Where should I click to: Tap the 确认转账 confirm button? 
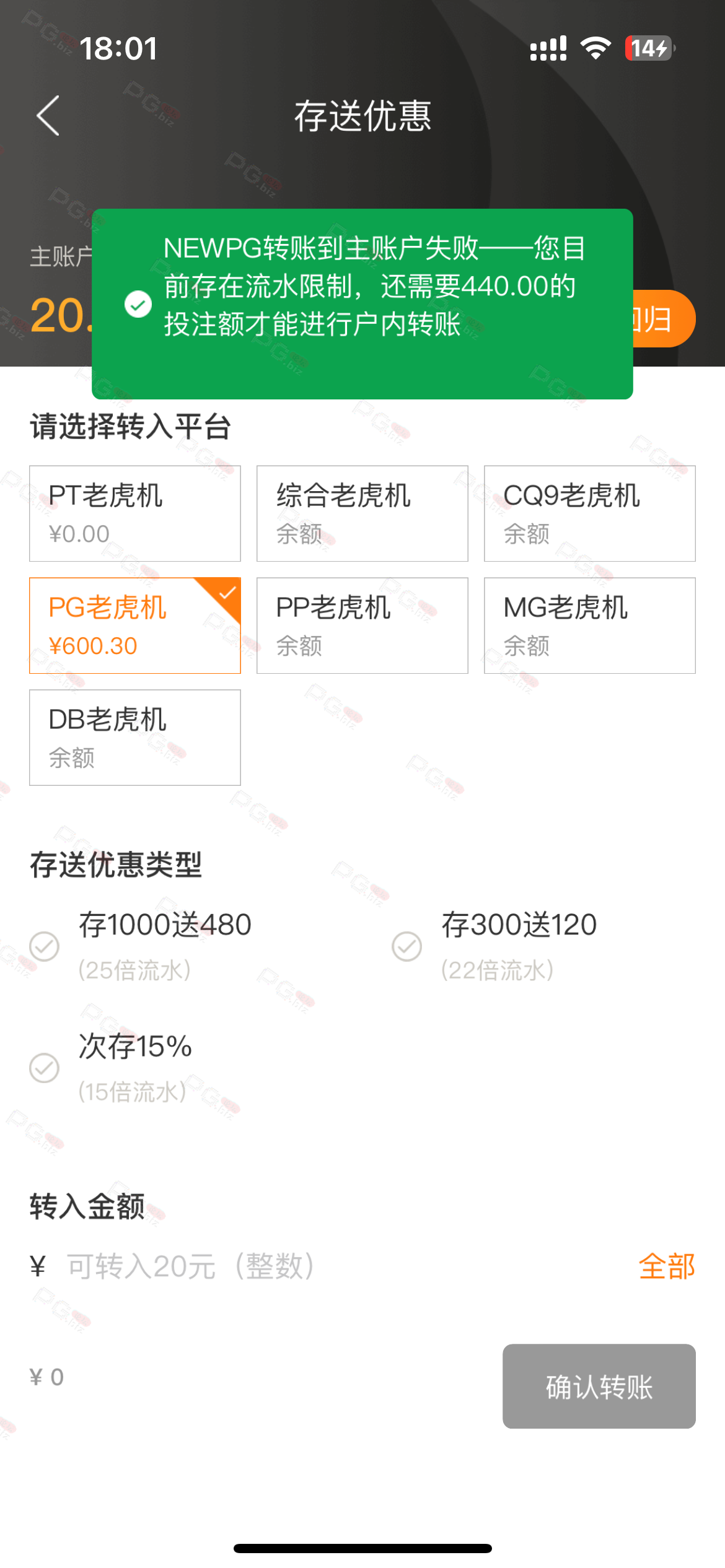[x=599, y=1387]
